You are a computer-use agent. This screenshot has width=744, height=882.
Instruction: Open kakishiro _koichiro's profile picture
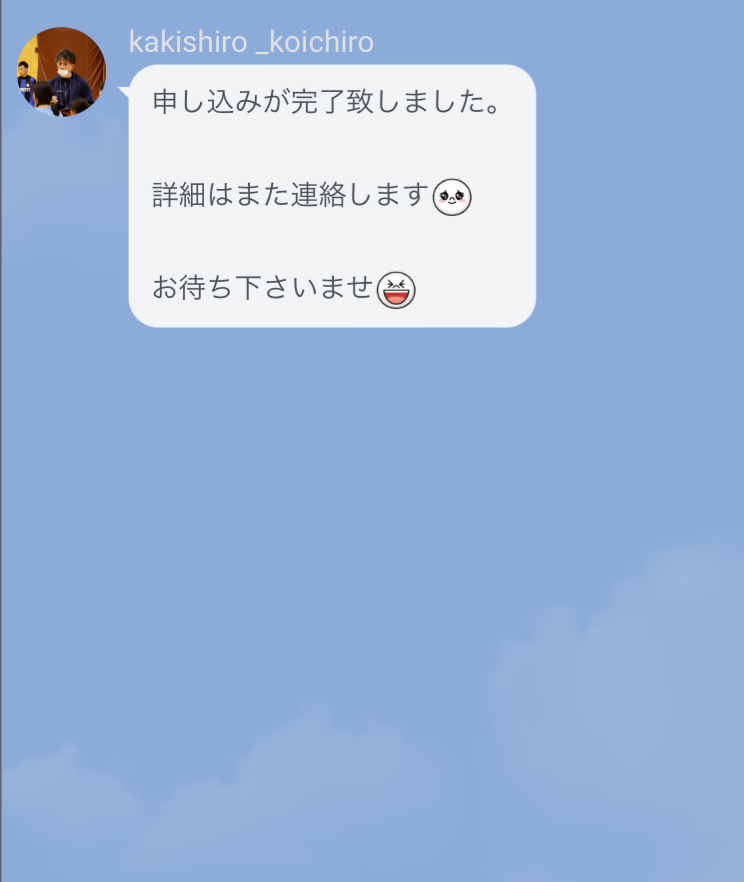[62, 72]
